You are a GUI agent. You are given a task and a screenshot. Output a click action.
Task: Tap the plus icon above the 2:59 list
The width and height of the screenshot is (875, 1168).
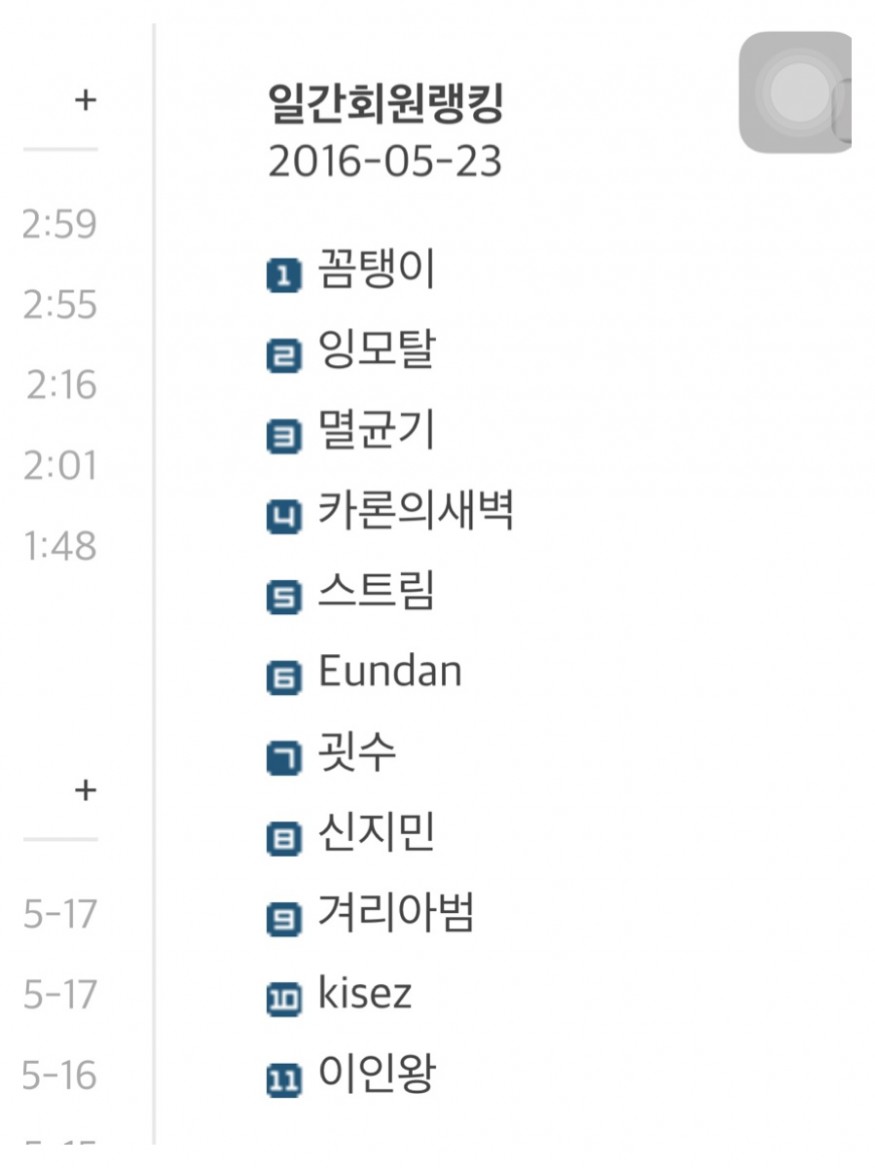coord(86,100)
